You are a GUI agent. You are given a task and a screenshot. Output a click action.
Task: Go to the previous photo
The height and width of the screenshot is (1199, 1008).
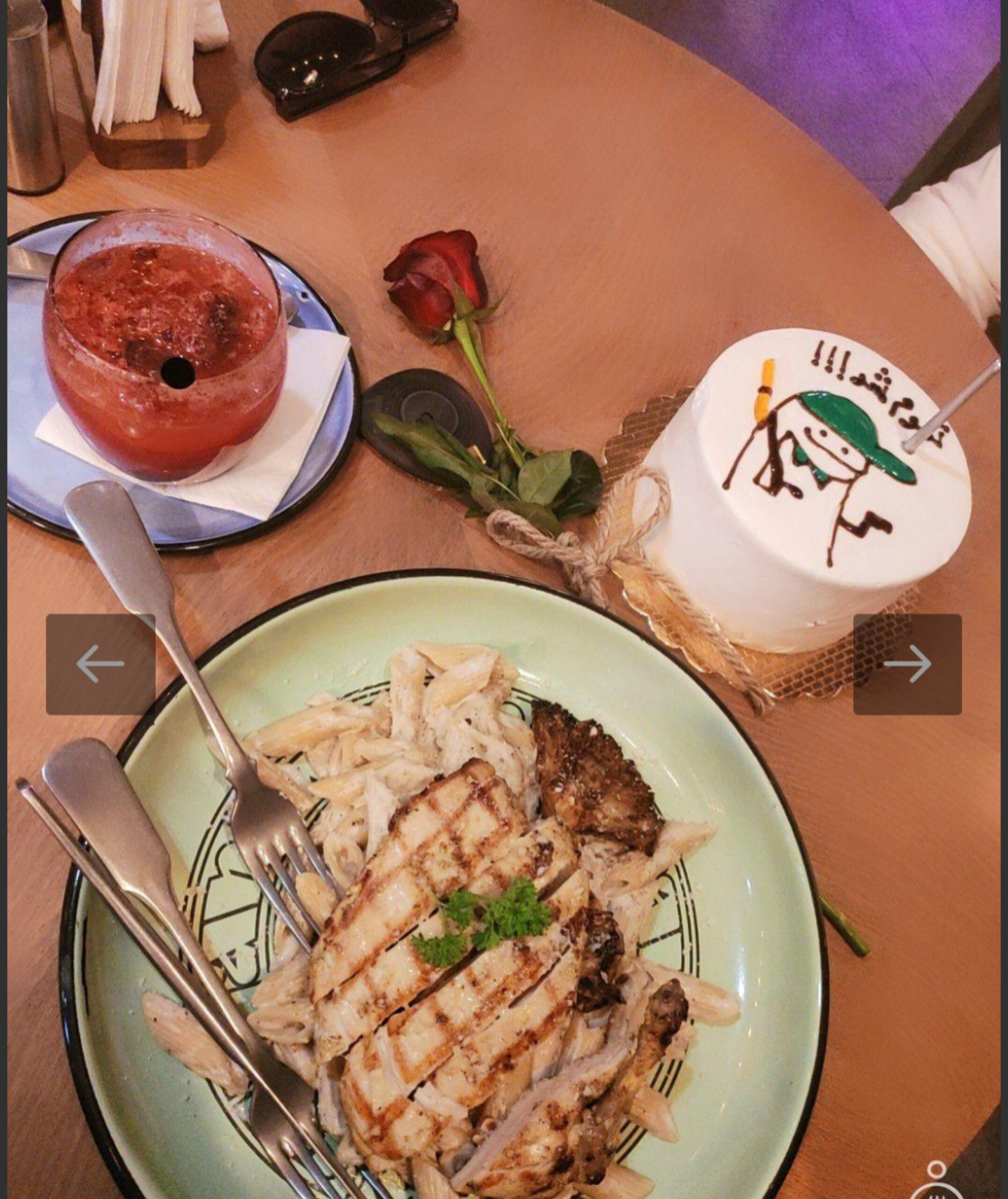point(101,664)
